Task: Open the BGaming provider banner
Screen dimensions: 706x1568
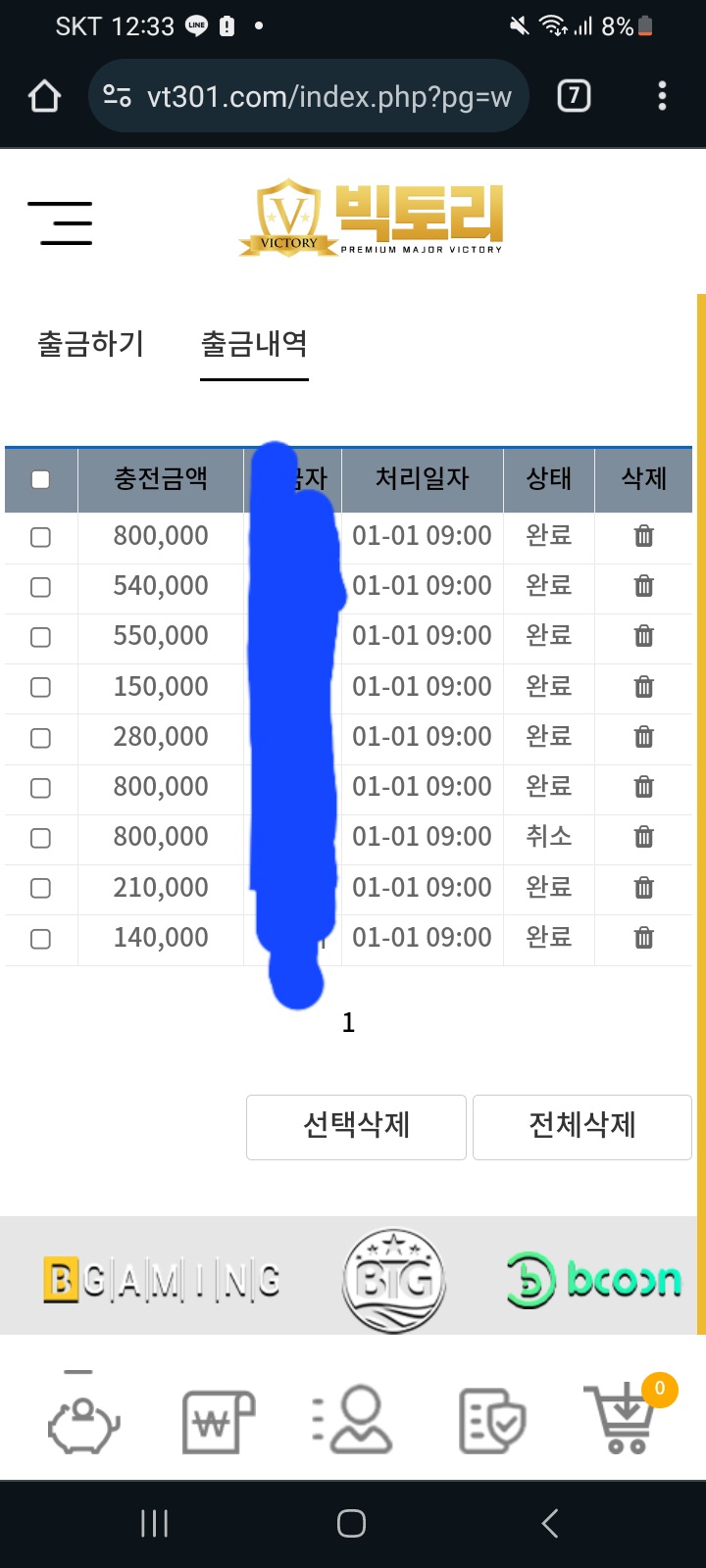Action: pyautogui.click(x=162, y=1280)
